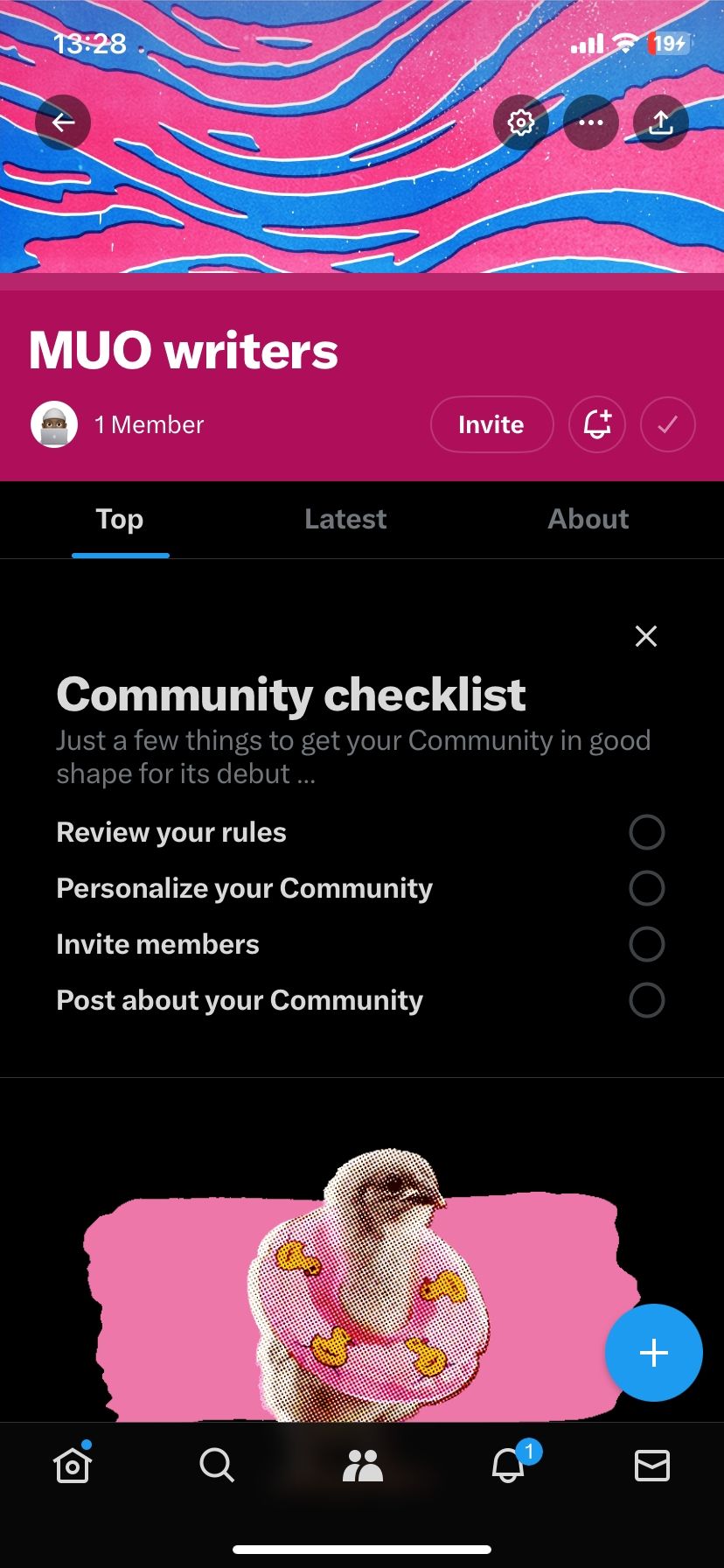View the 1 Member list
Viewport: 724px width, 1568px height.
coord(149,424)
